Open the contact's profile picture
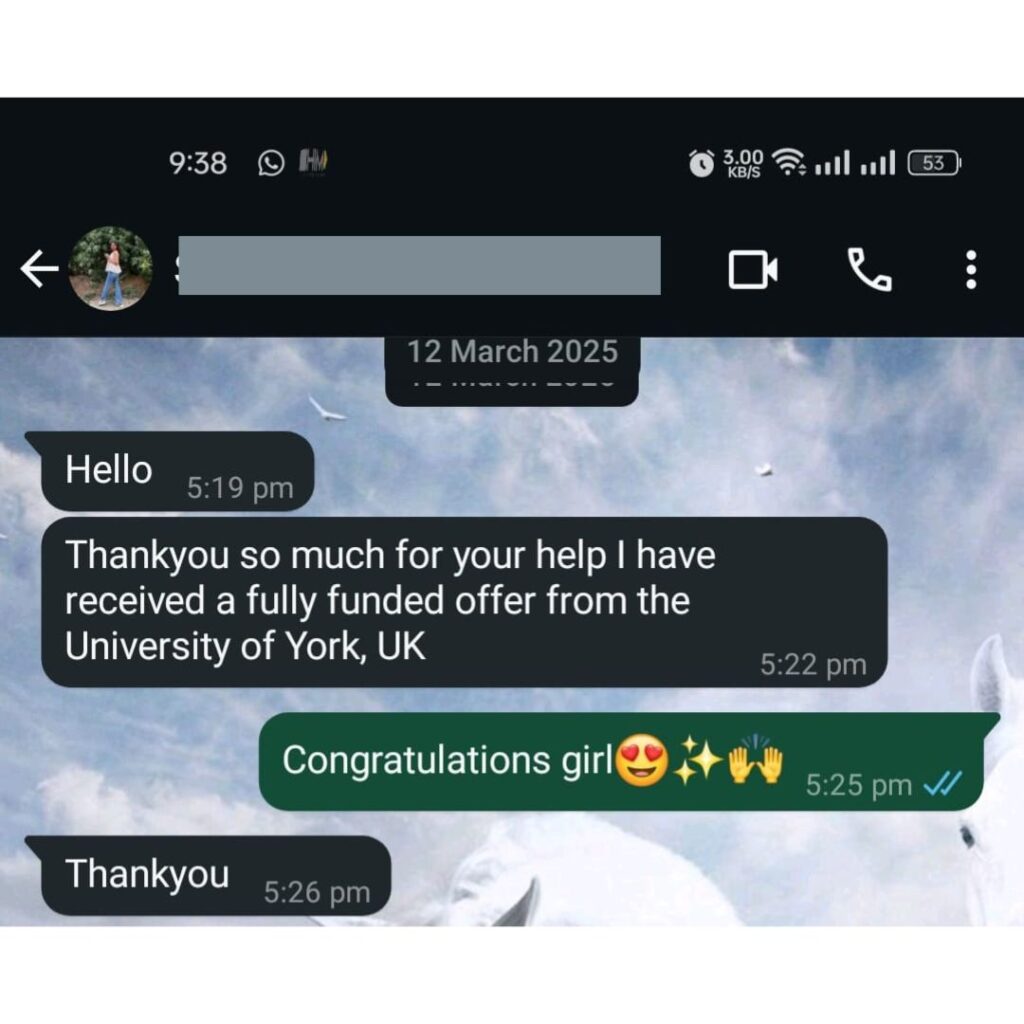This screenshot has height=1024, width=1024. click(110, 268)
